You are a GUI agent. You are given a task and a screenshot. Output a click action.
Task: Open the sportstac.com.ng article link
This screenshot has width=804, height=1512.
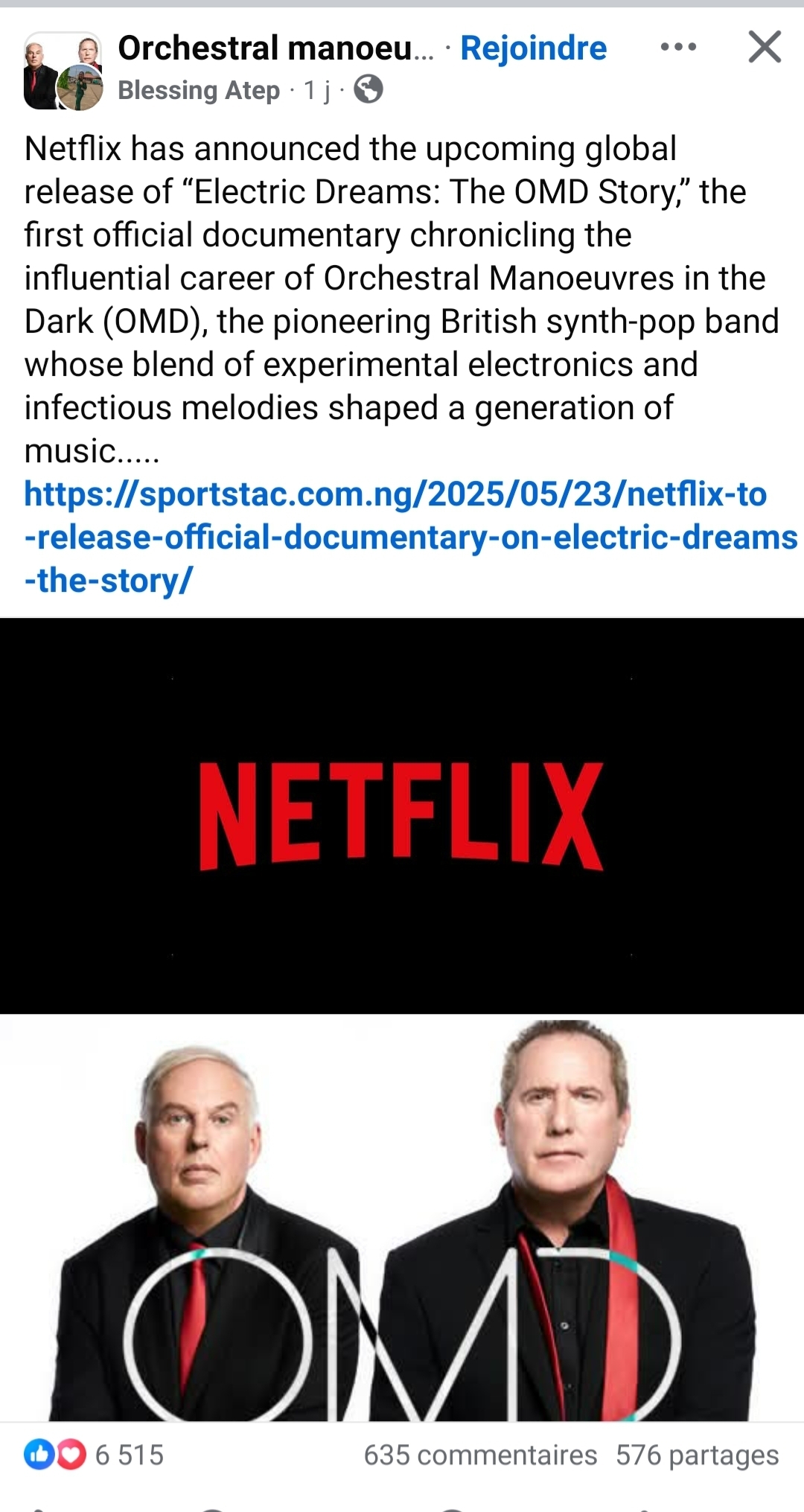click(410, 537)
